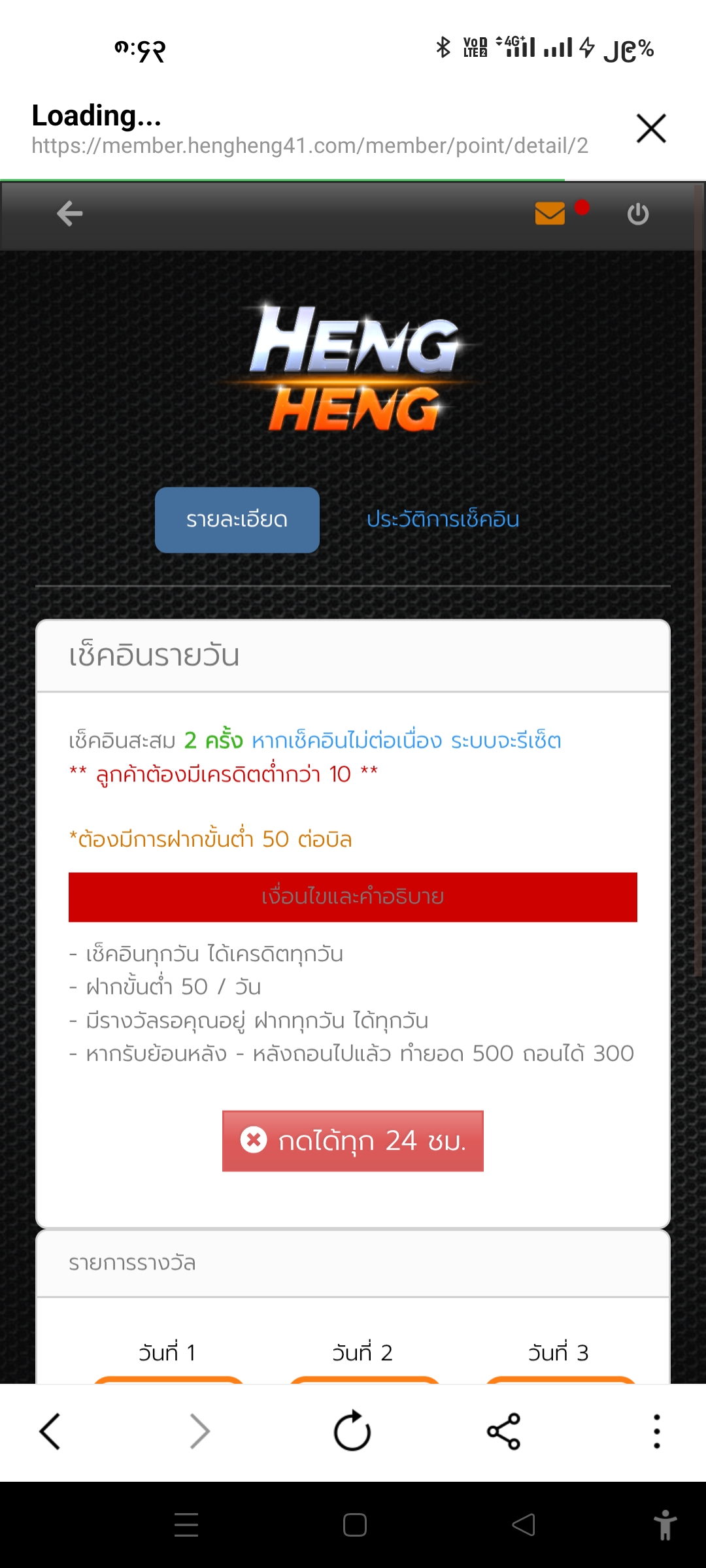Open the browser overflow menu
Viewport: 706px width, 1568px height.
pos(656,1431)
